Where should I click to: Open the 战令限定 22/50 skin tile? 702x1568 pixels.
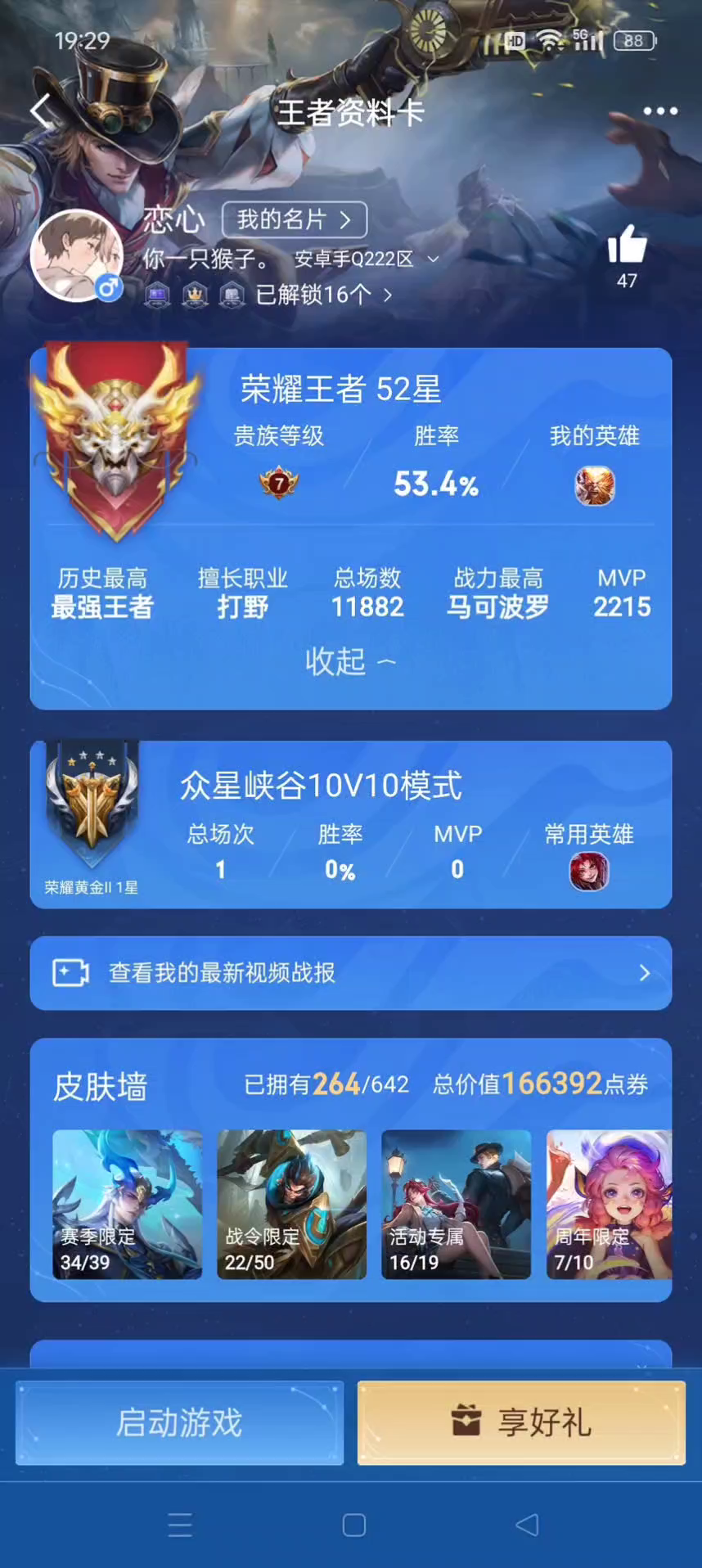tap(291, 1204)
